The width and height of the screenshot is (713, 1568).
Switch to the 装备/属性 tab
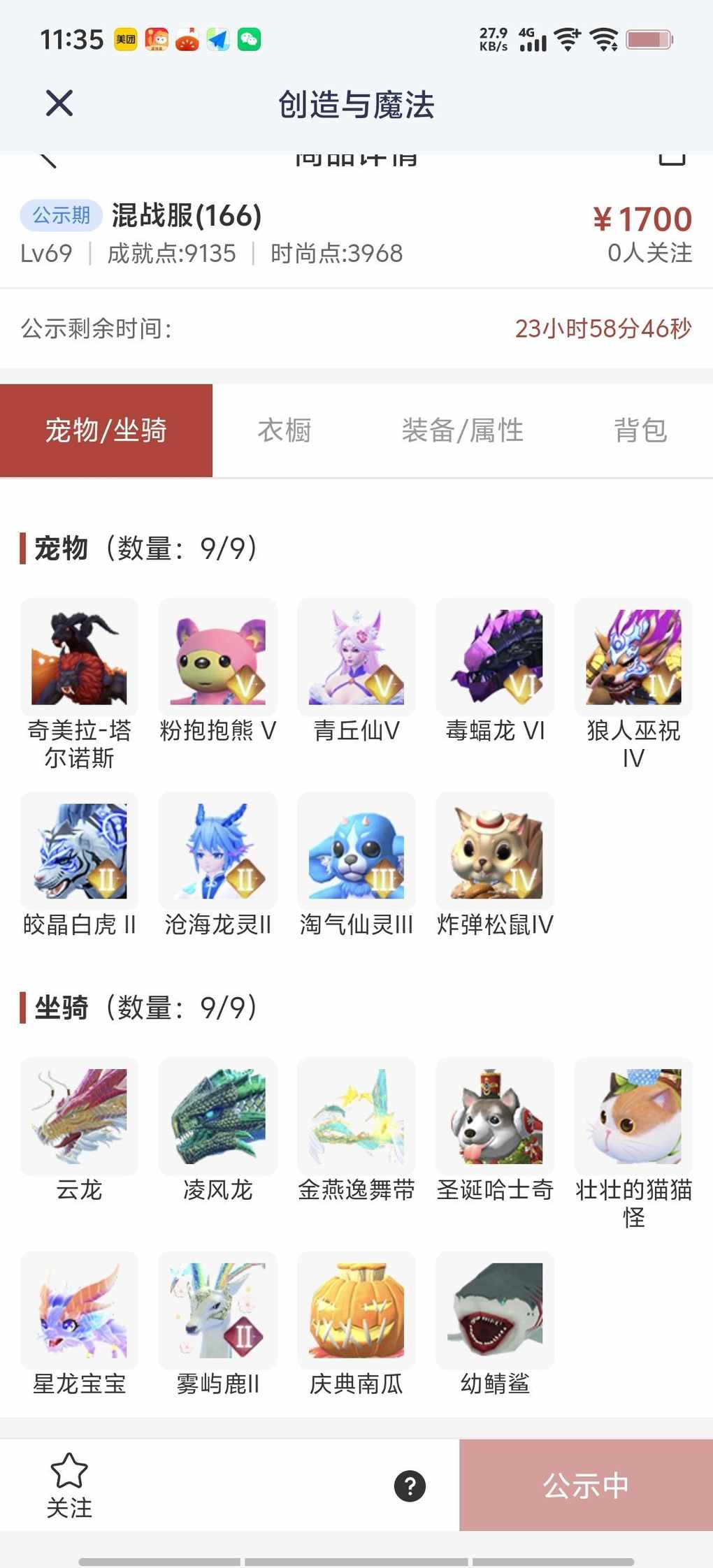click(462, 430)
